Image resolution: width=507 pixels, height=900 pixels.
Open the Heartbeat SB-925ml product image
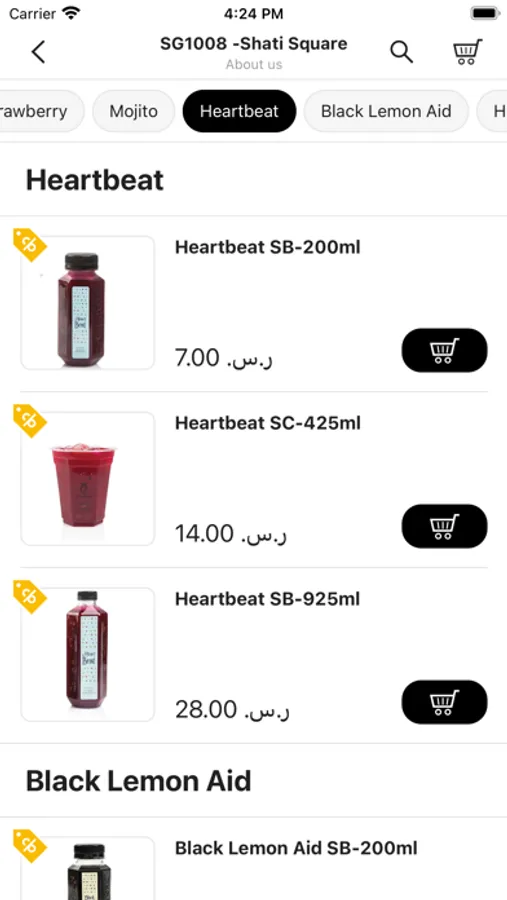[88, 654]
